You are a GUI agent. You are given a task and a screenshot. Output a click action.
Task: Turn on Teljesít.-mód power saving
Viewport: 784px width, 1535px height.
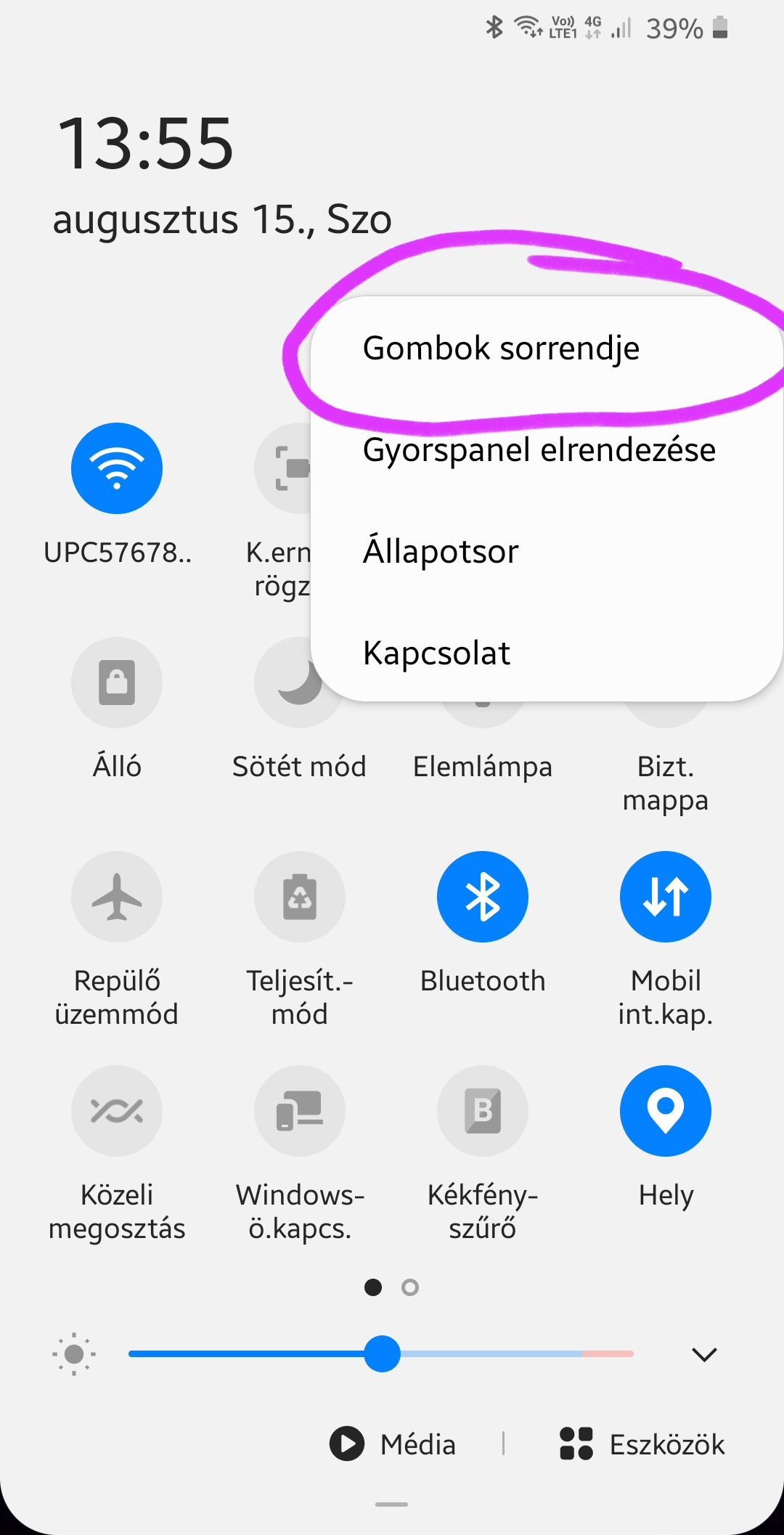point(300,897)
